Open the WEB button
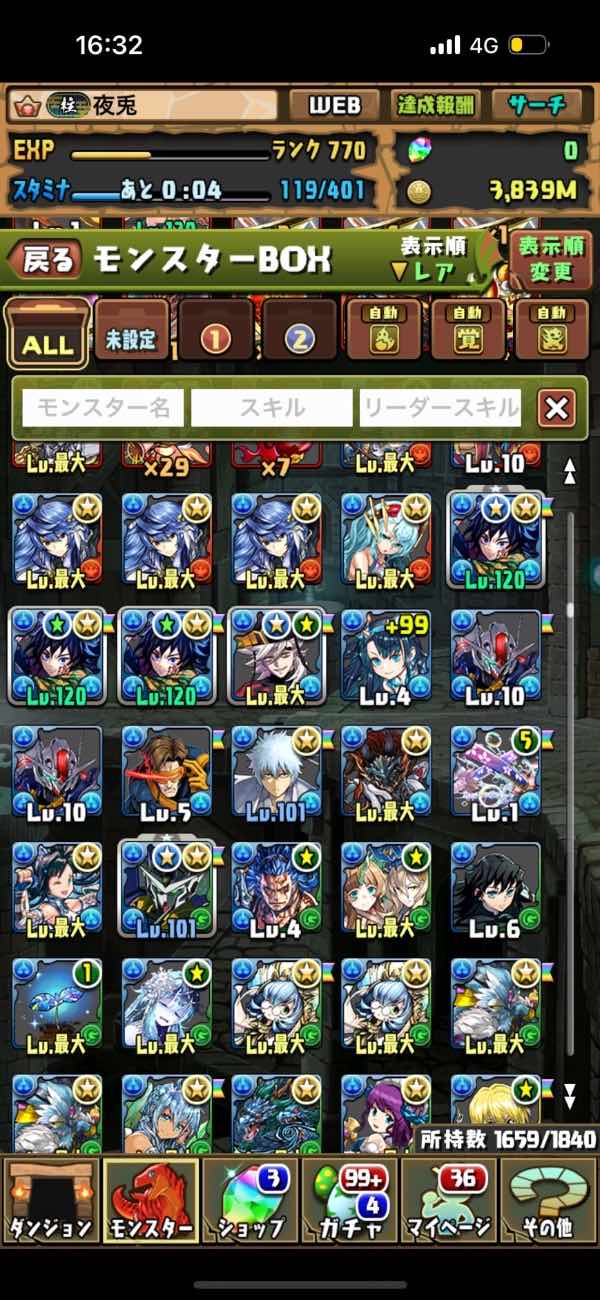 (x=334, y=106)
